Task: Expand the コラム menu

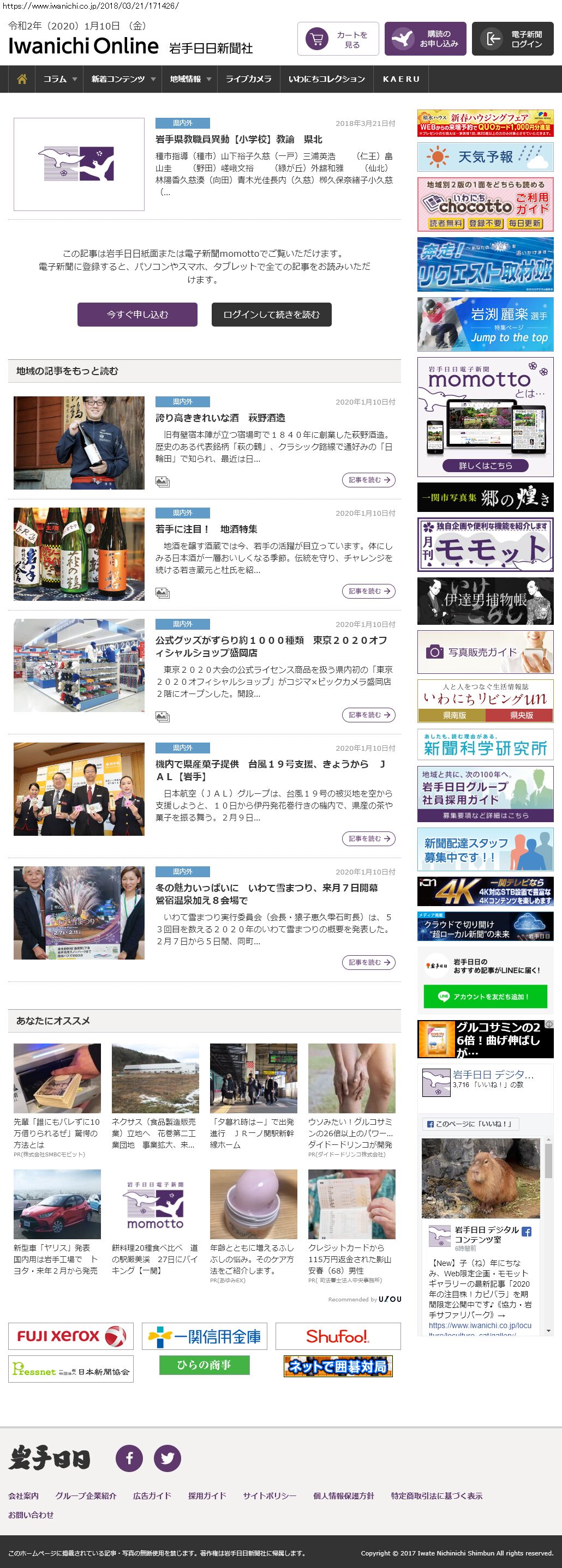Action: tap(59, 79)
